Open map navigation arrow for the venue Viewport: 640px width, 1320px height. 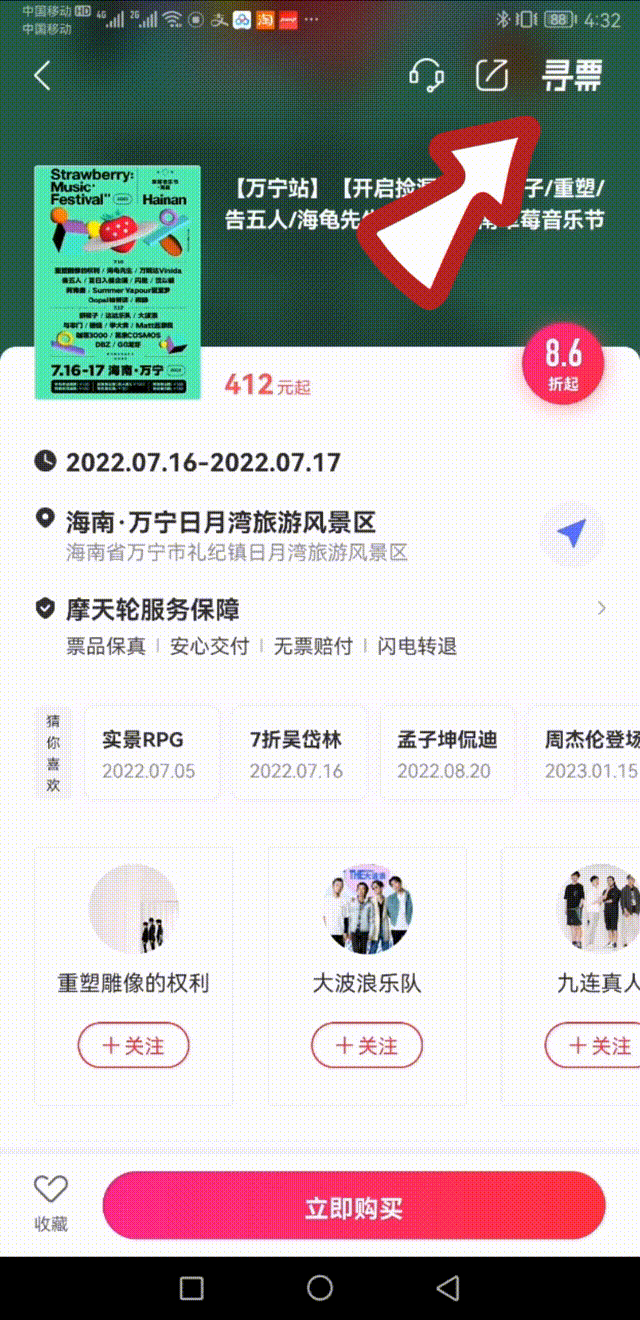[571, 535]
